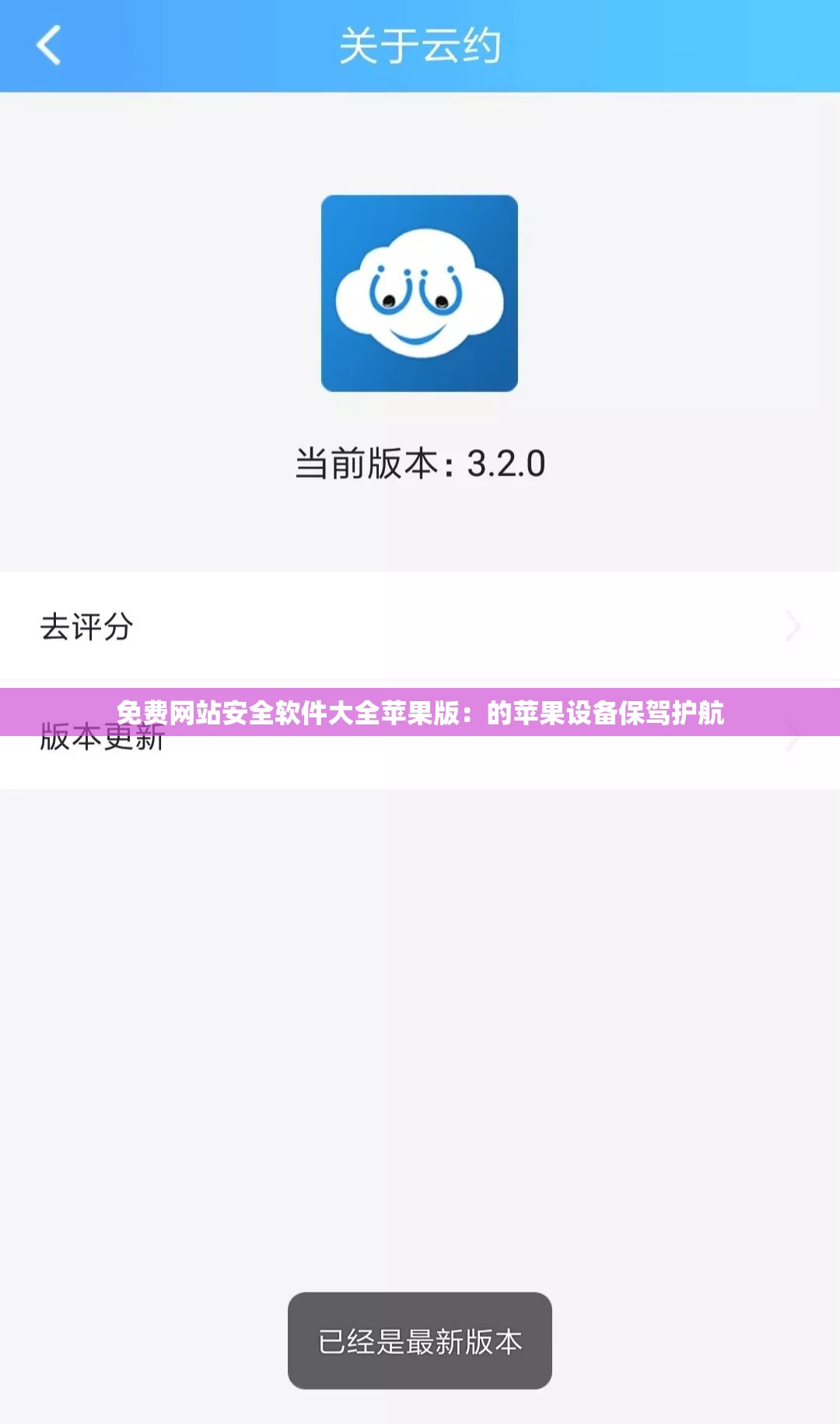Image resolution: width=840 pixels, height=1424 pixels.
Task: Open 版本更新 using the right arrow chevron
Action: coord(794,738)
